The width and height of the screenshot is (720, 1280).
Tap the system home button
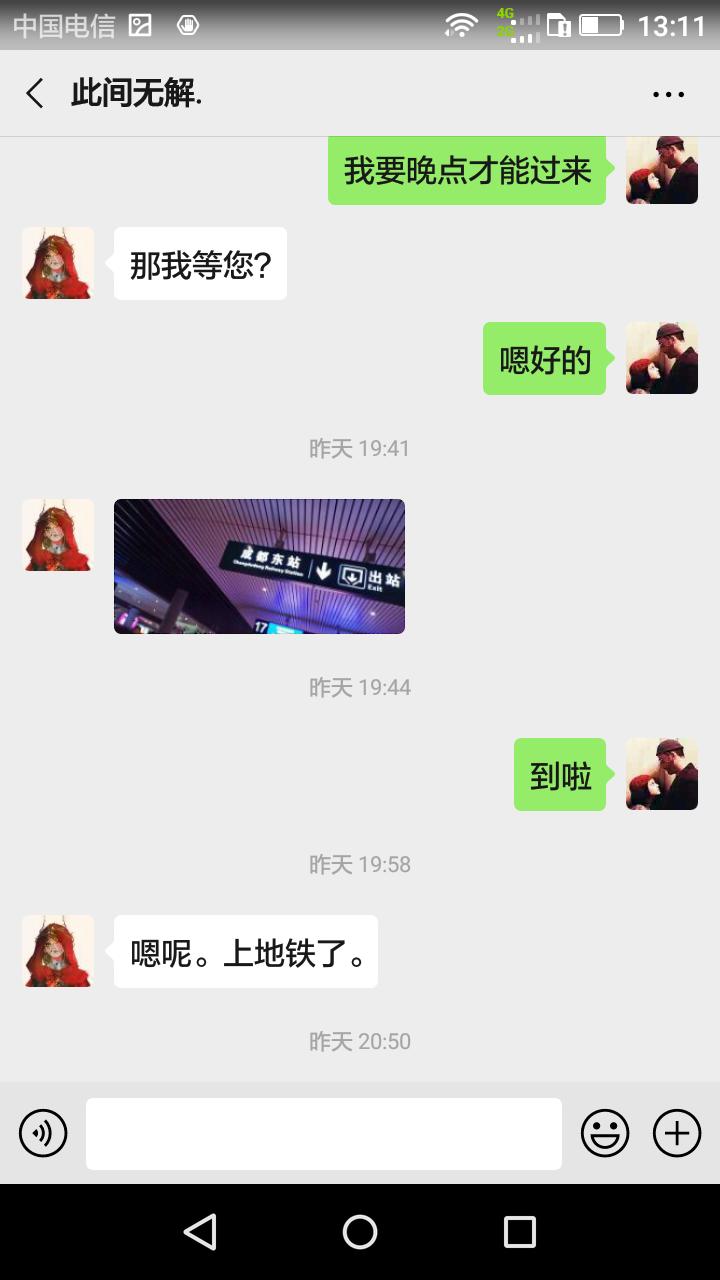point(360,1232)
